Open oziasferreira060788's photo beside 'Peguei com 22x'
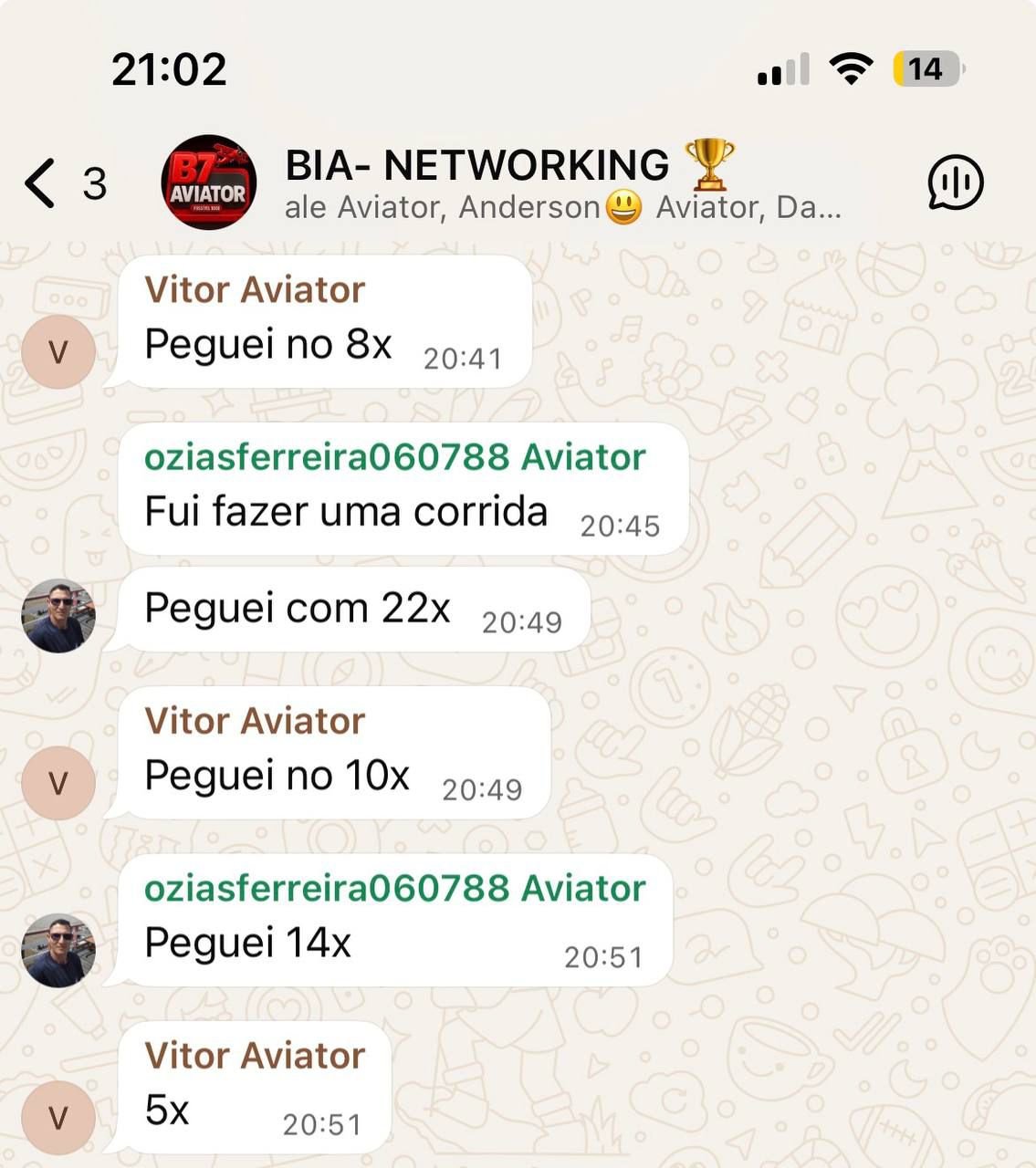This screenshot has height=1168, width=1036. point(58,615)
